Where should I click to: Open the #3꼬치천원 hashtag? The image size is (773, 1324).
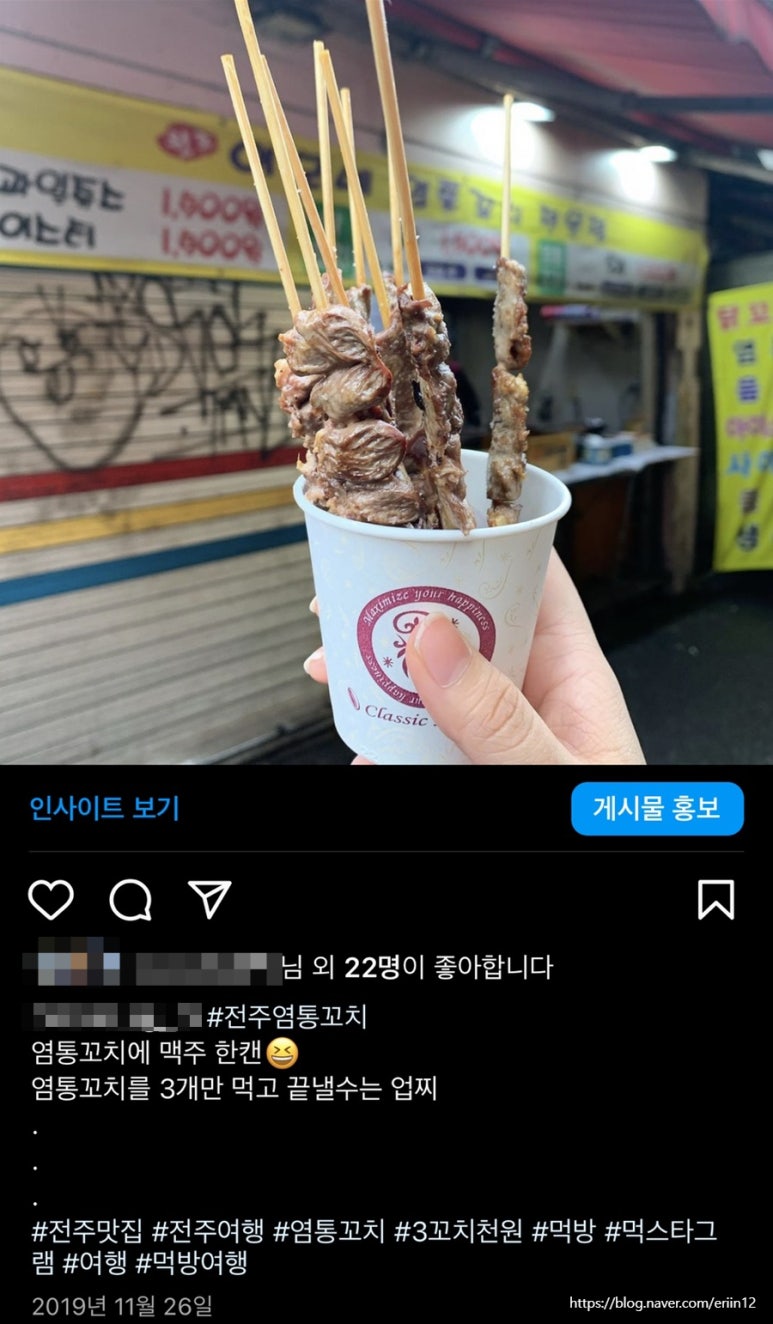click(x=458, y=1231)
